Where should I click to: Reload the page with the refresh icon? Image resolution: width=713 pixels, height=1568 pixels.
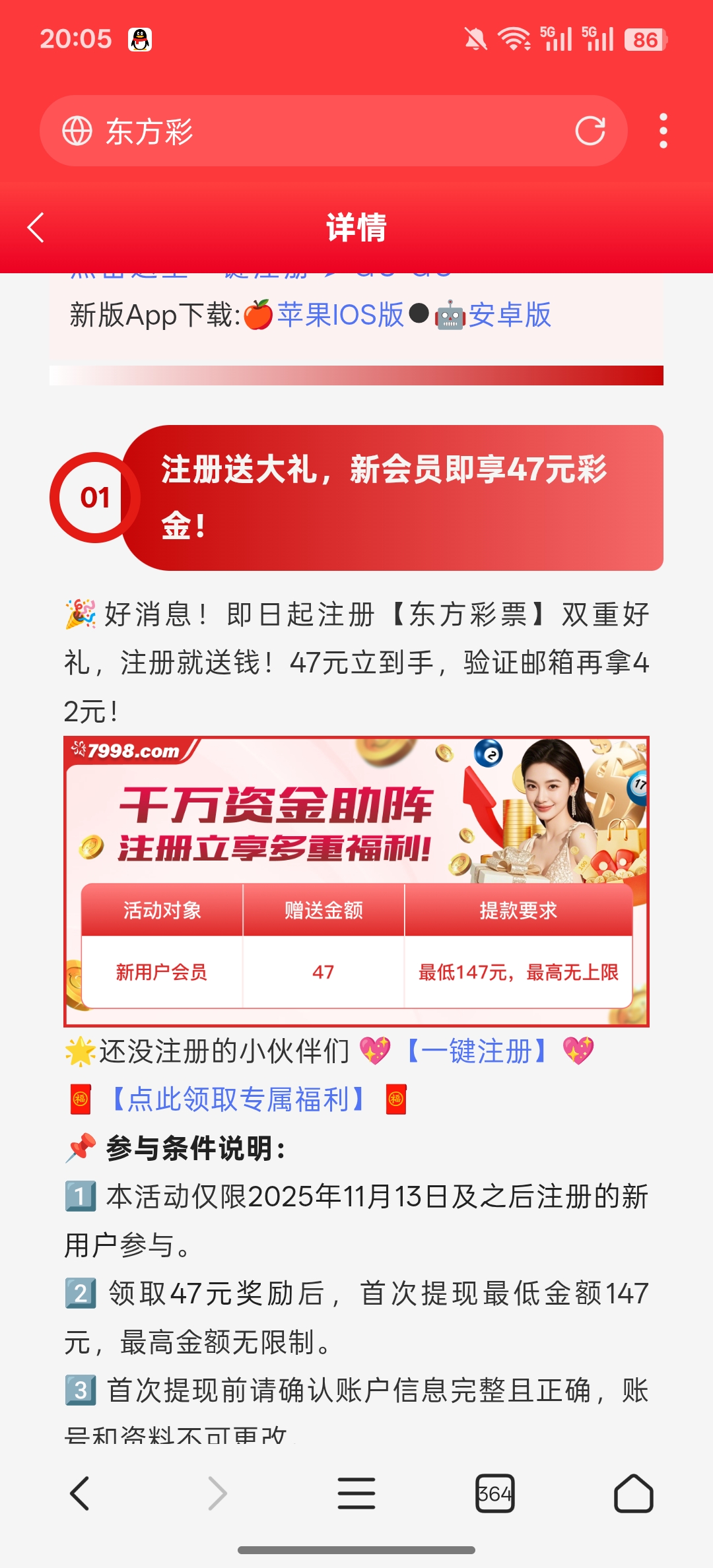coord(590,131)
